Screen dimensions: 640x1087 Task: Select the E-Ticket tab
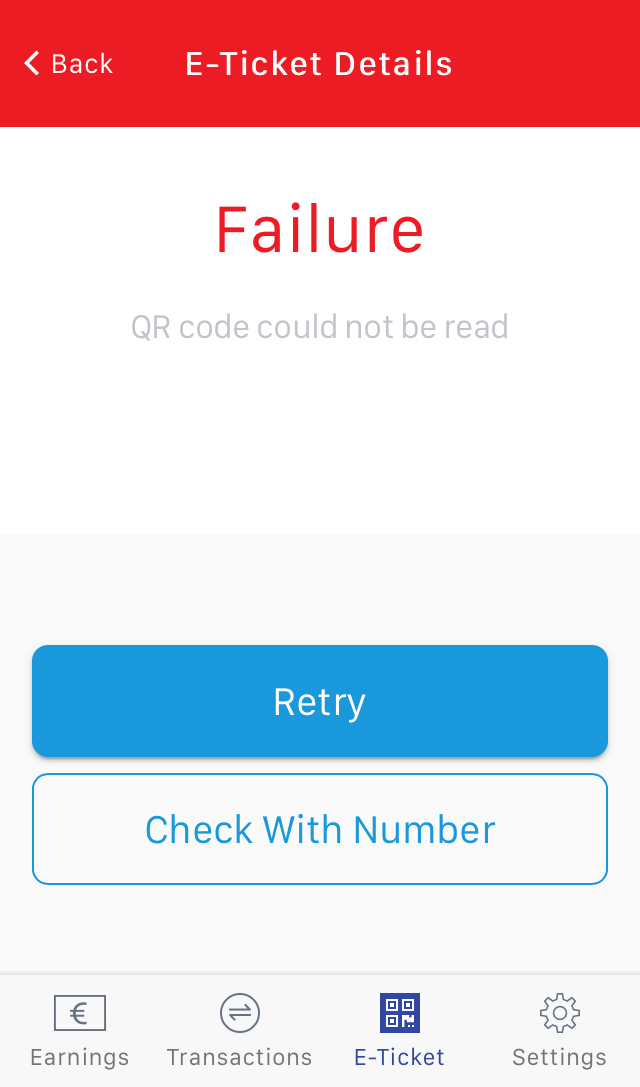(x=400, y=1031)
